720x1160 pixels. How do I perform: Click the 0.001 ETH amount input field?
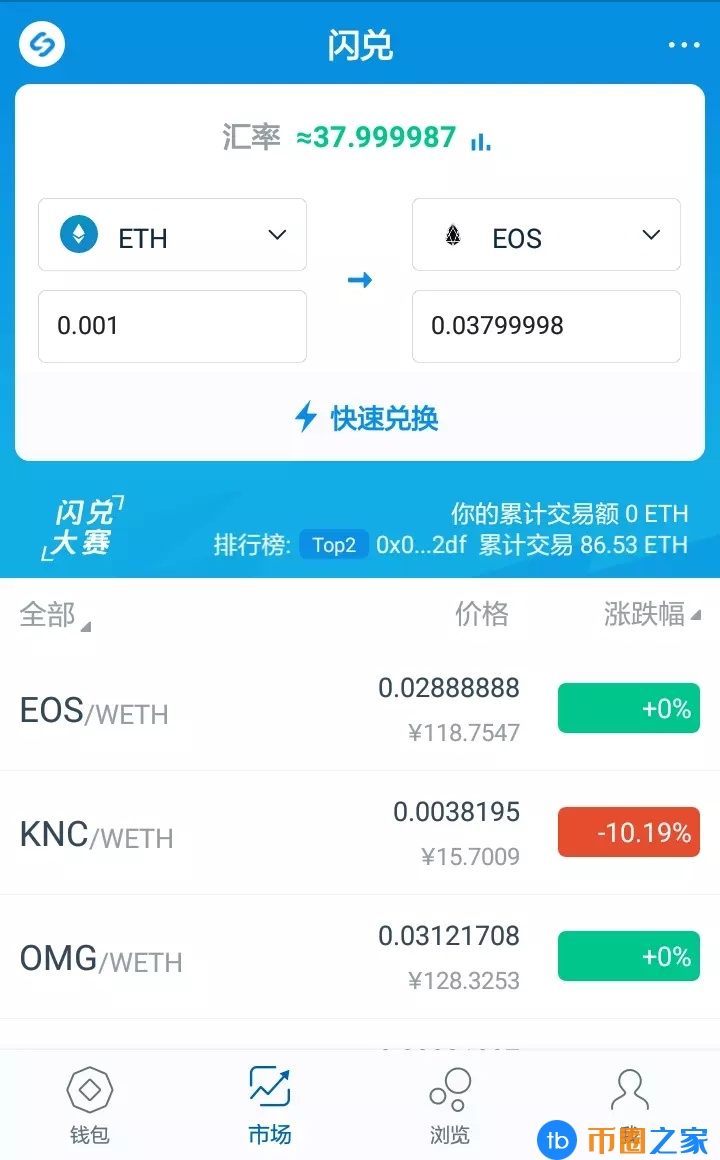click(171, 326)
